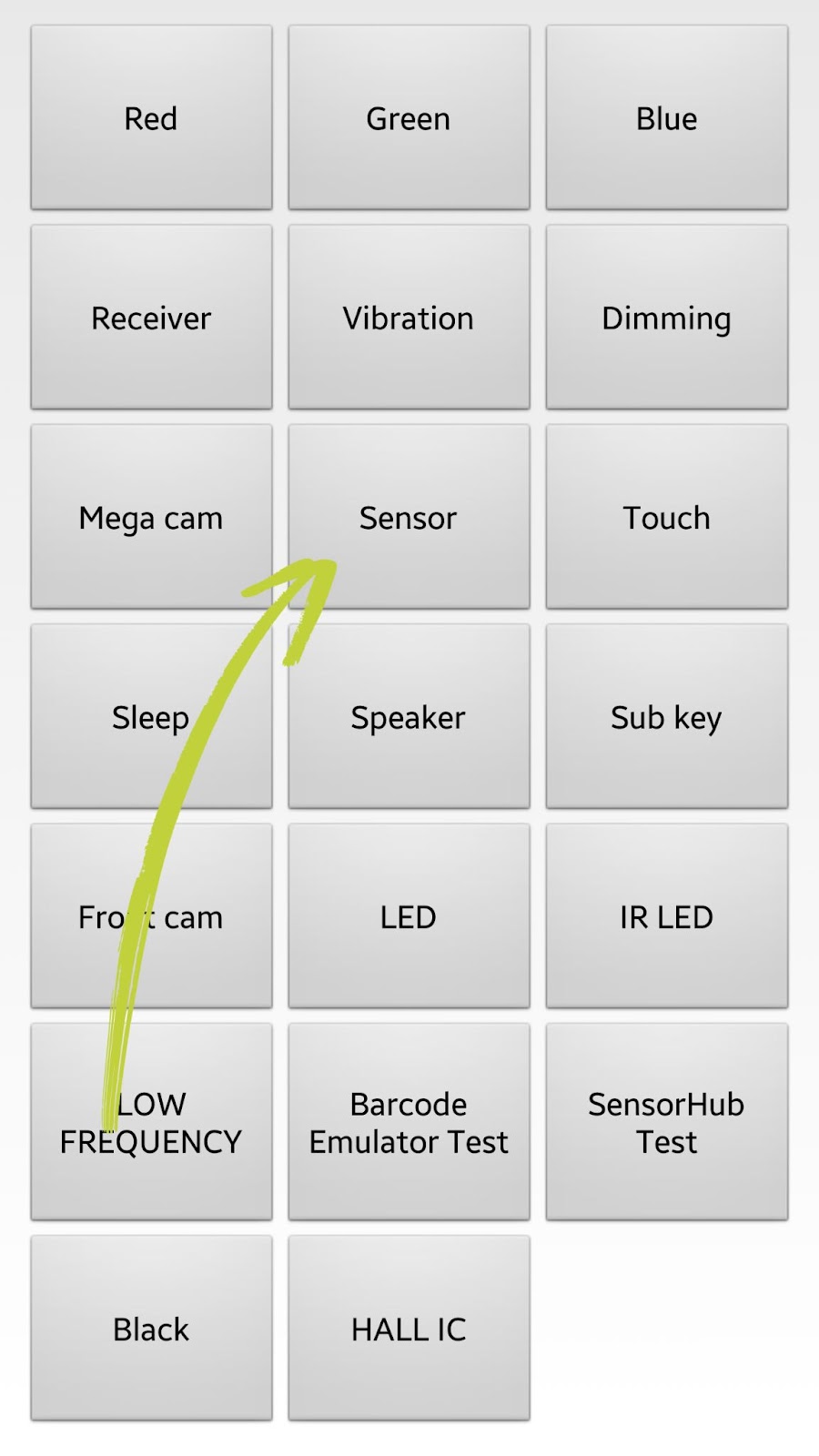Select the Blue test button
This screenshot has height=1456, width=819.
[666, 118]
